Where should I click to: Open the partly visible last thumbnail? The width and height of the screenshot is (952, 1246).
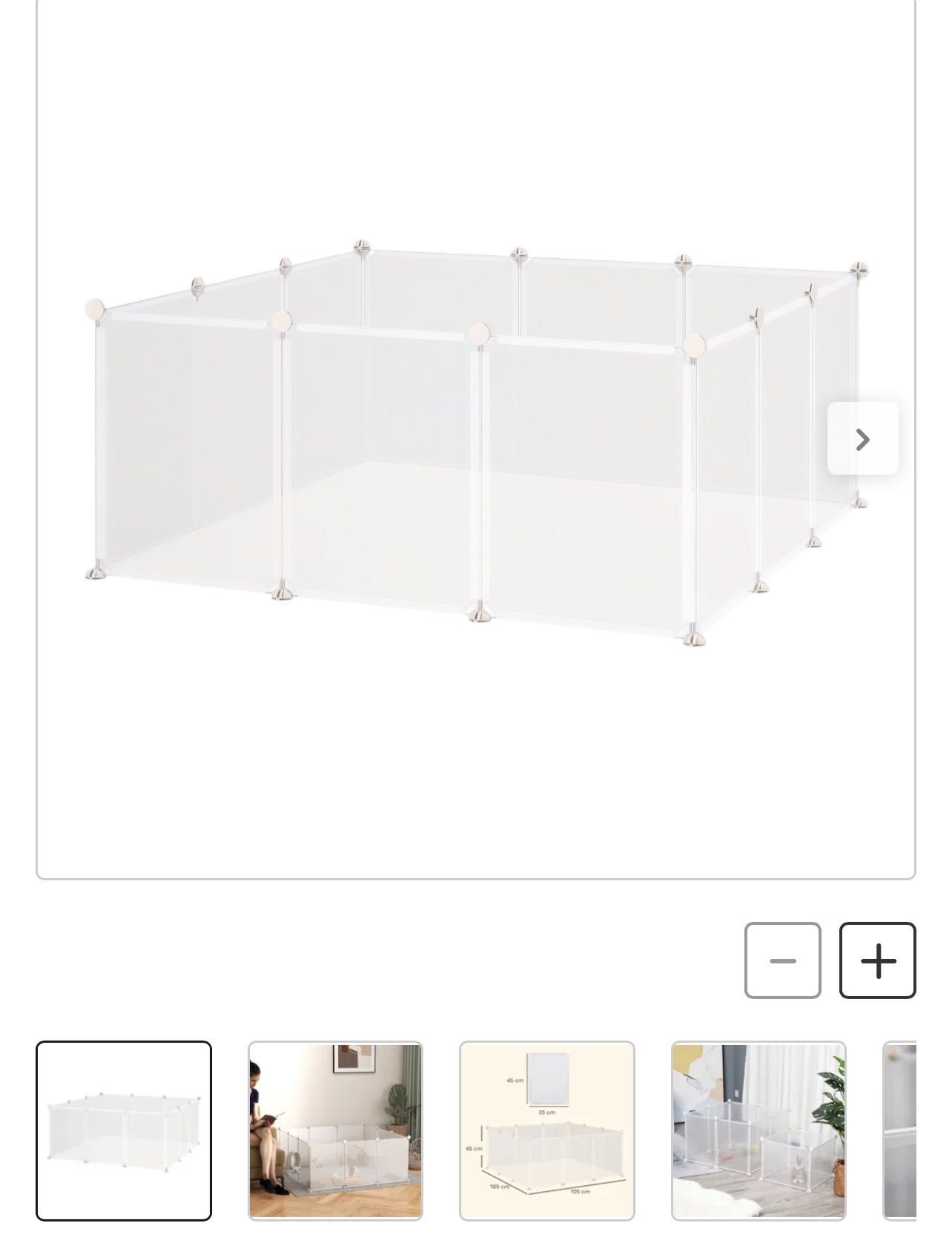coord(900,1130)
